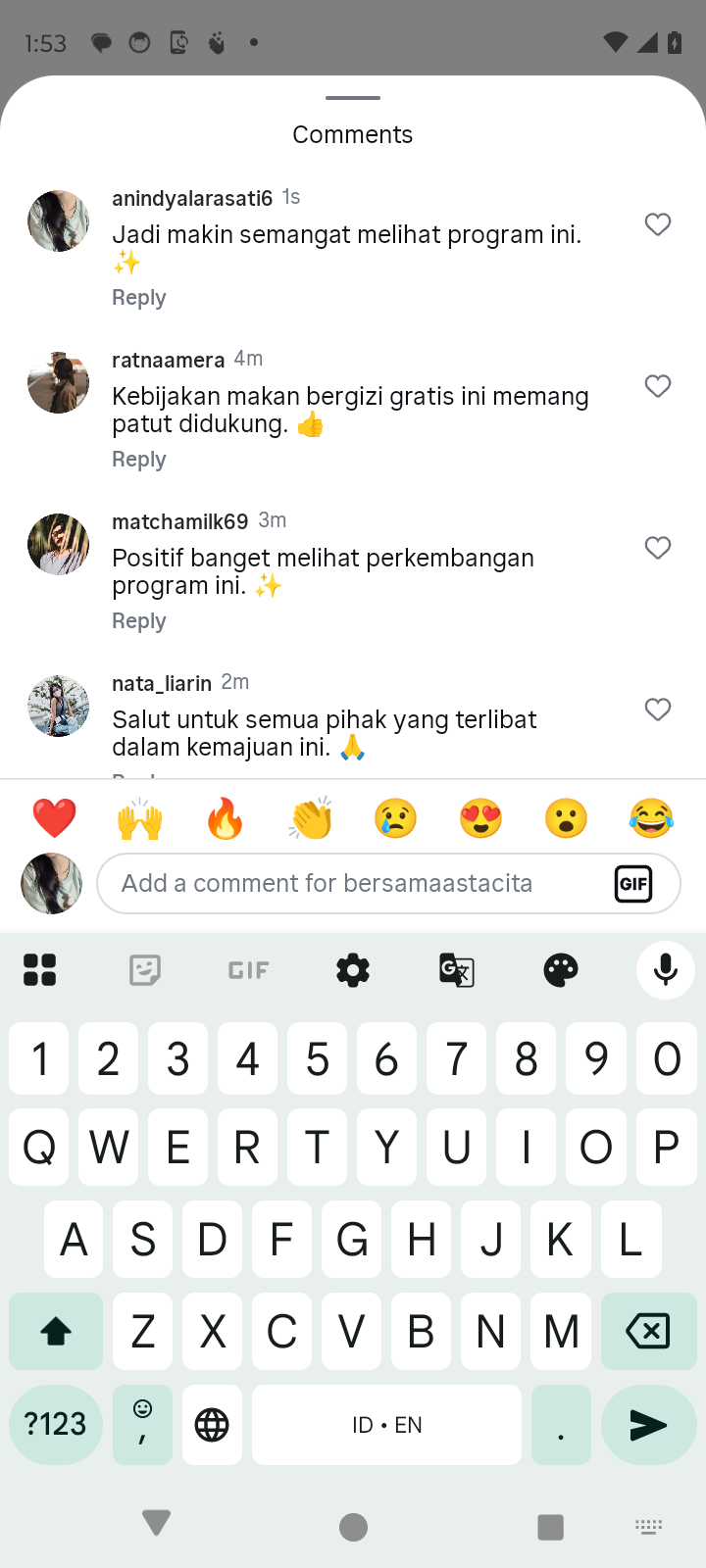Screen dimensions: 706x1568
Task: Reply to anindyalarasati6's comment
Action: click(138, 298)
